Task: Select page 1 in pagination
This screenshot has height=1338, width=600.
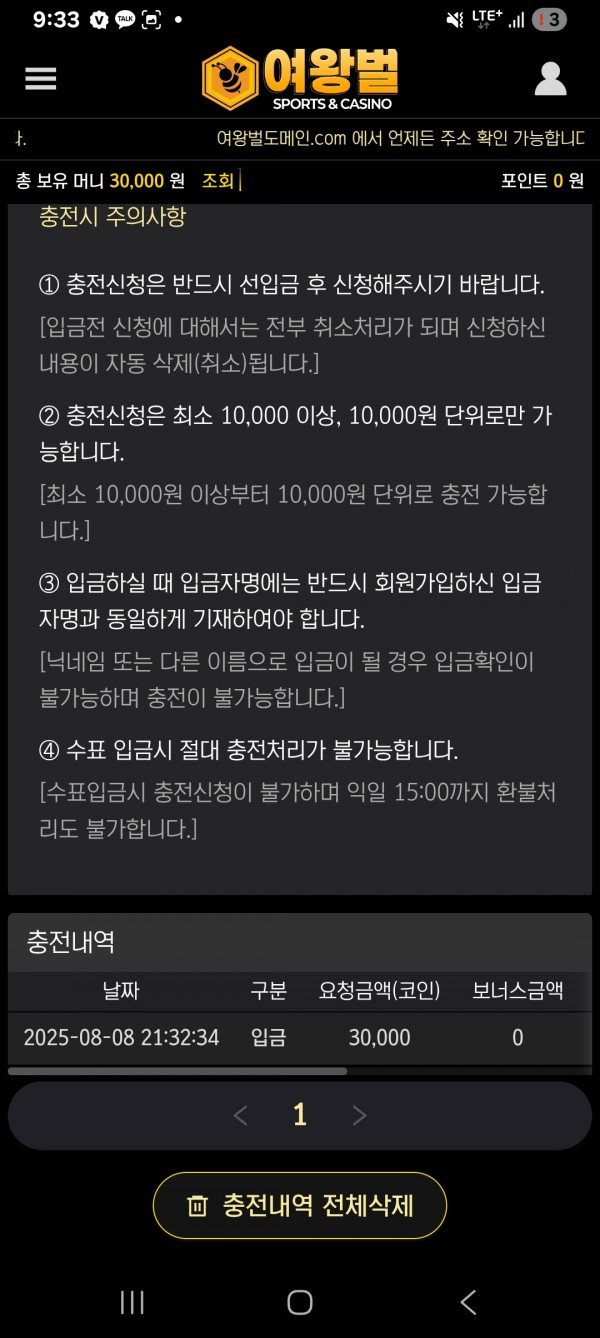Action: [299, 1115]
